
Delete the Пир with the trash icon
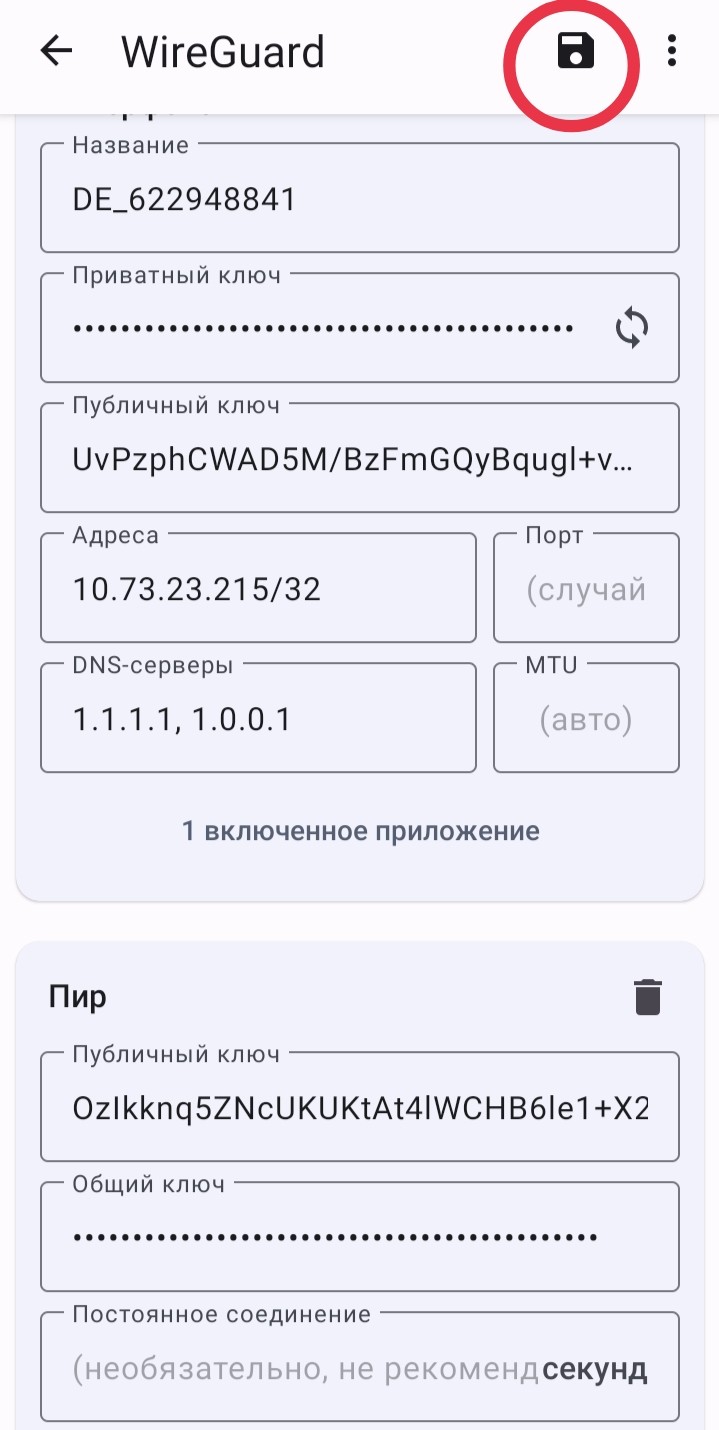point(648,997)
